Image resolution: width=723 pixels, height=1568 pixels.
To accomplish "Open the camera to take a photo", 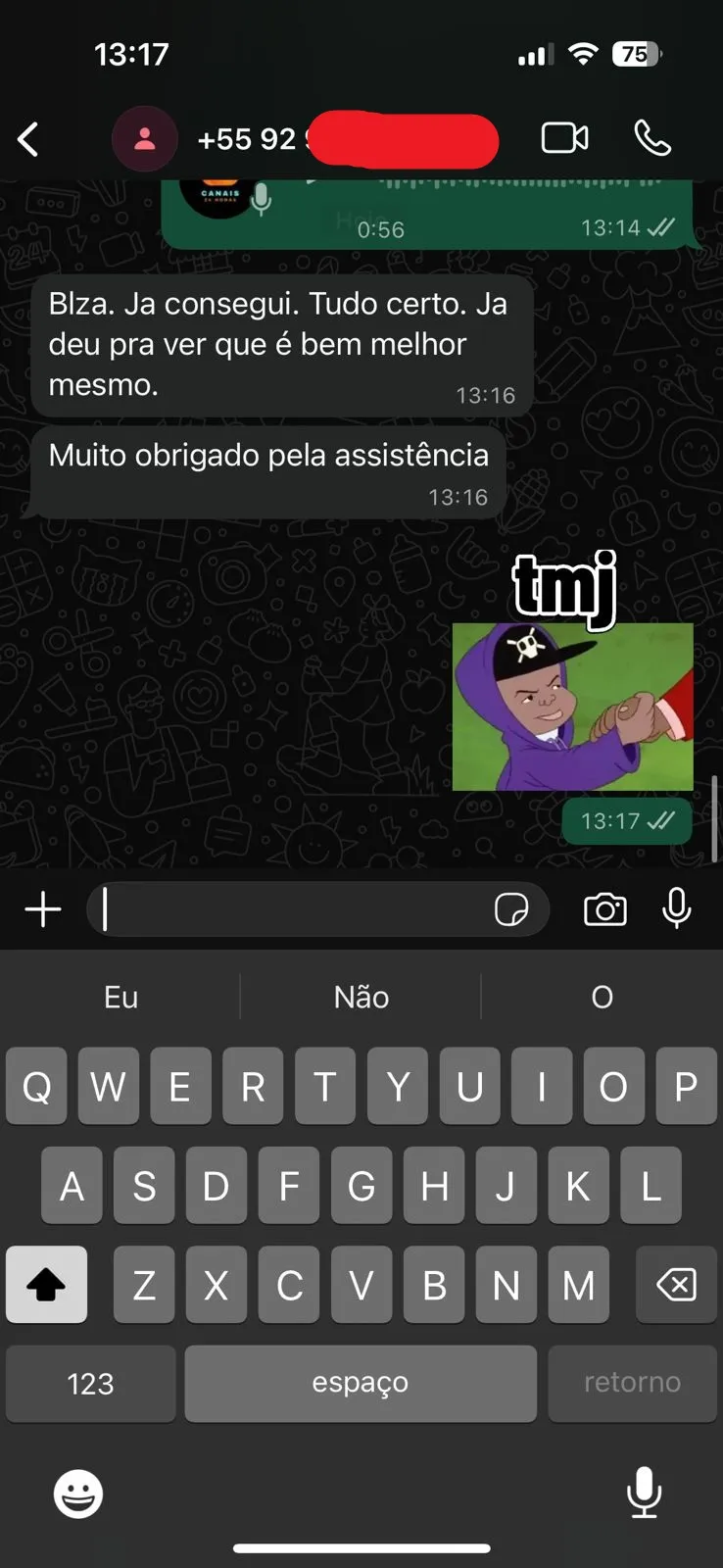I will tap(605, 909).
